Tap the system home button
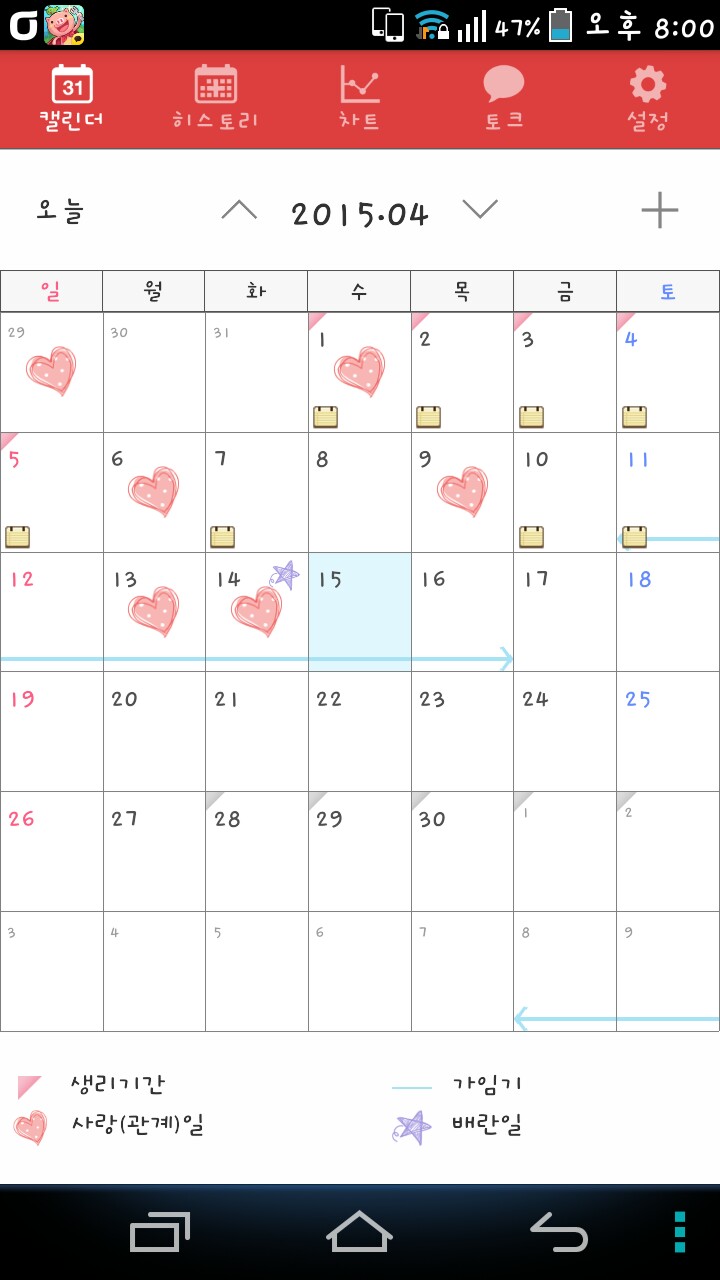 click(359, 1232)
